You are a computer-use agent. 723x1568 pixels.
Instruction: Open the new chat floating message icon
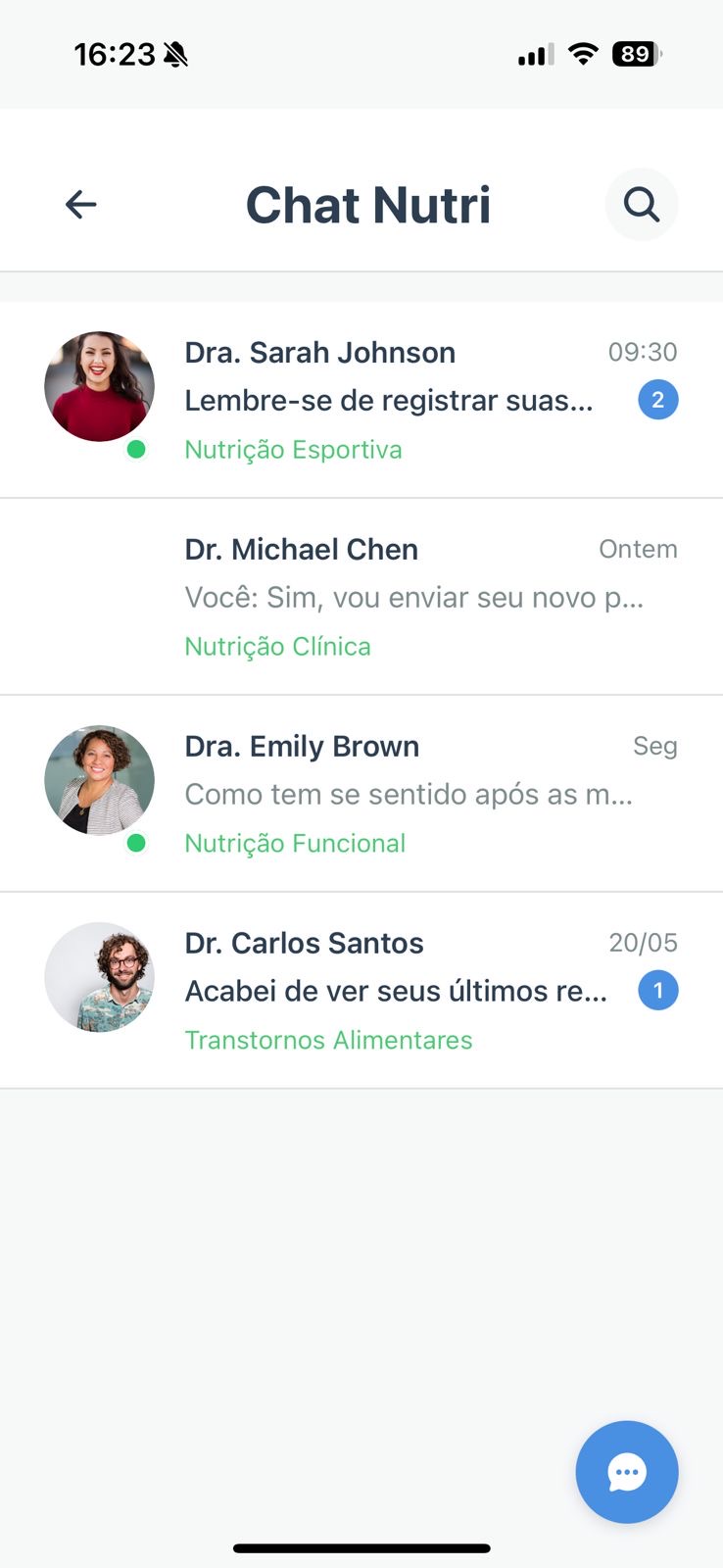point(626,1472)
